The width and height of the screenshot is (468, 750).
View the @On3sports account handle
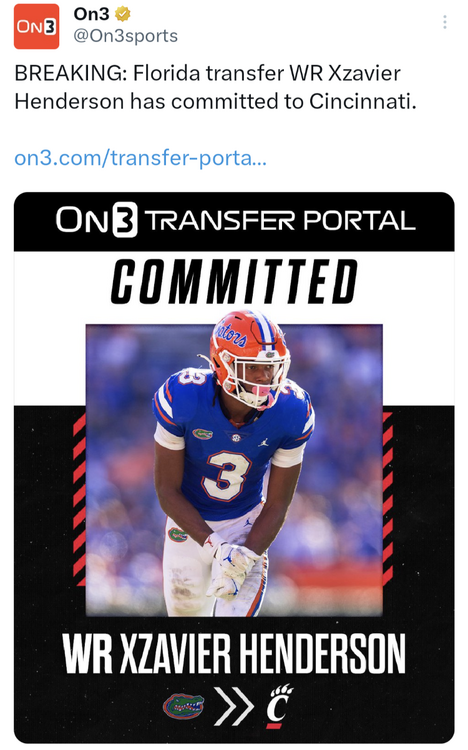click(125, 36)
